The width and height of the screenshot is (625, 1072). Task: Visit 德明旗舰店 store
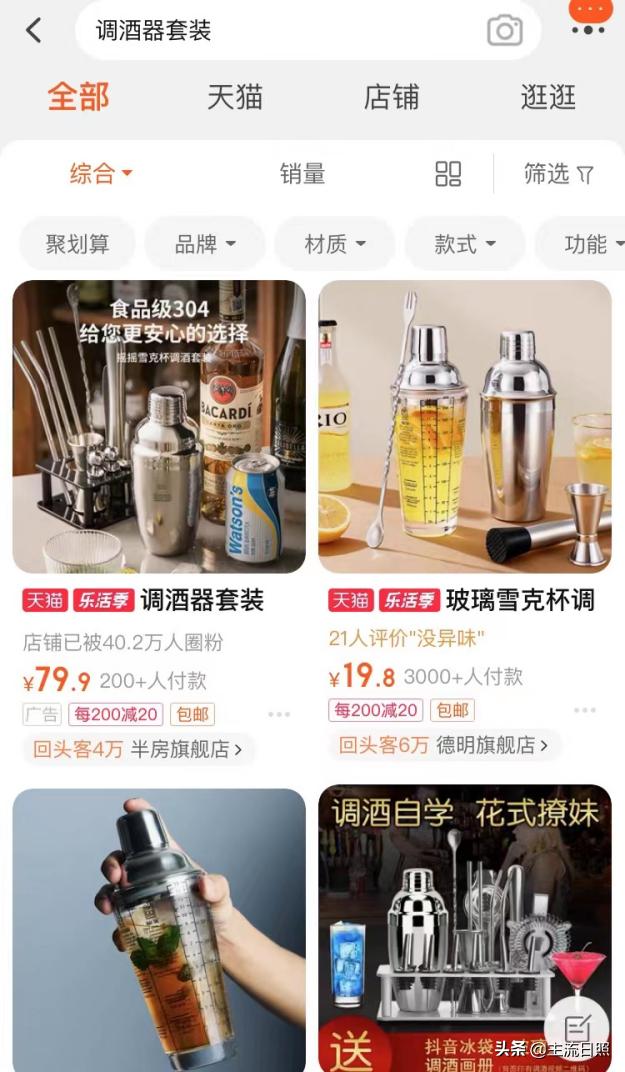[x=493, y=745]
